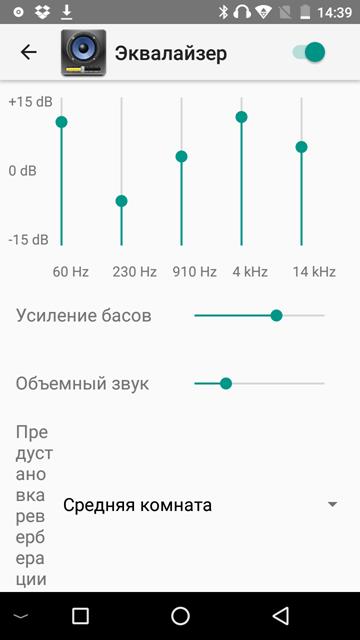The width and height of the screenshot is (360, 640).
Task: Open recent apps from navigation bar
Action: point(80,616)
